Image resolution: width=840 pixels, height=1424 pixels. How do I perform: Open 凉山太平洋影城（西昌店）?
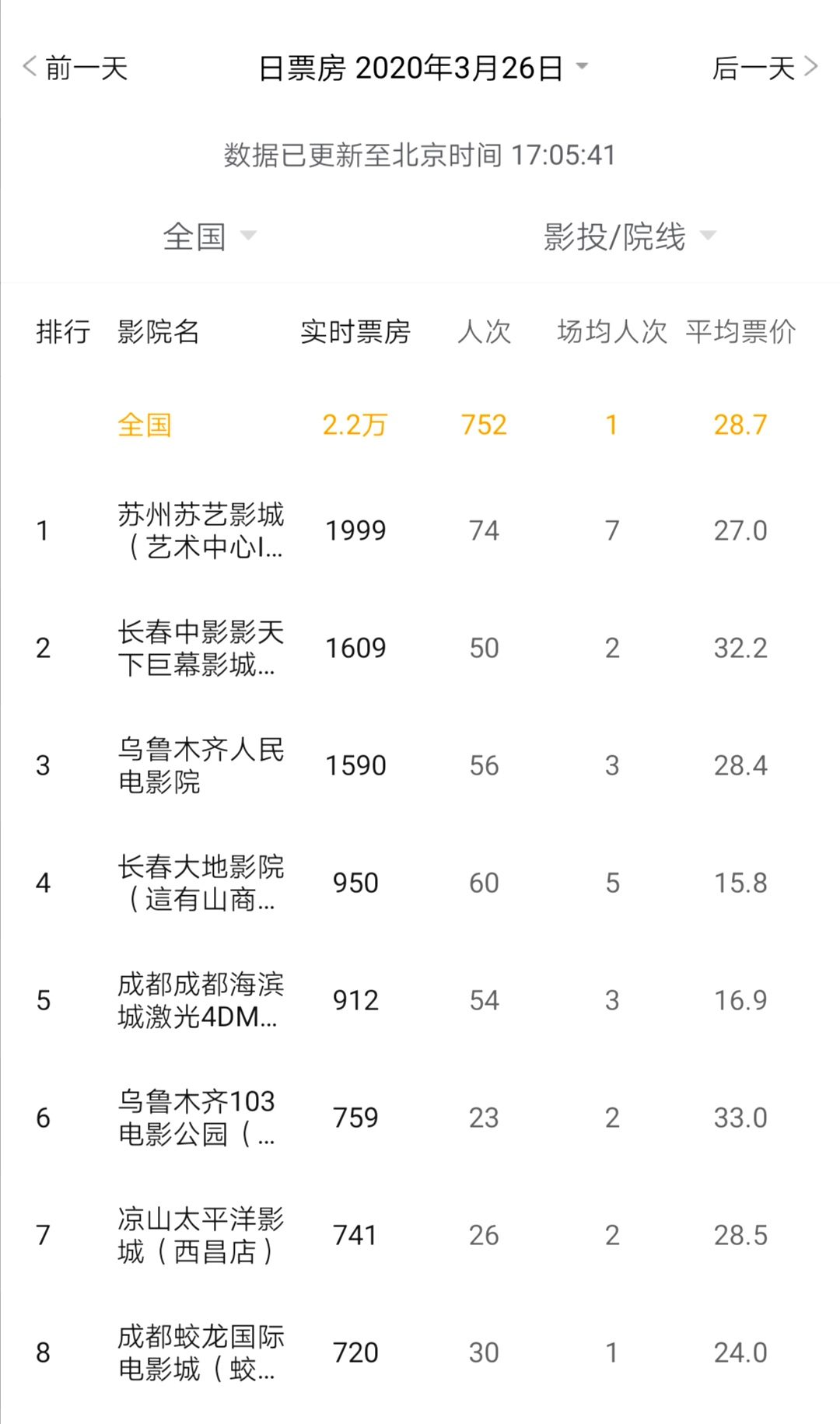(x=201, y=1235)
